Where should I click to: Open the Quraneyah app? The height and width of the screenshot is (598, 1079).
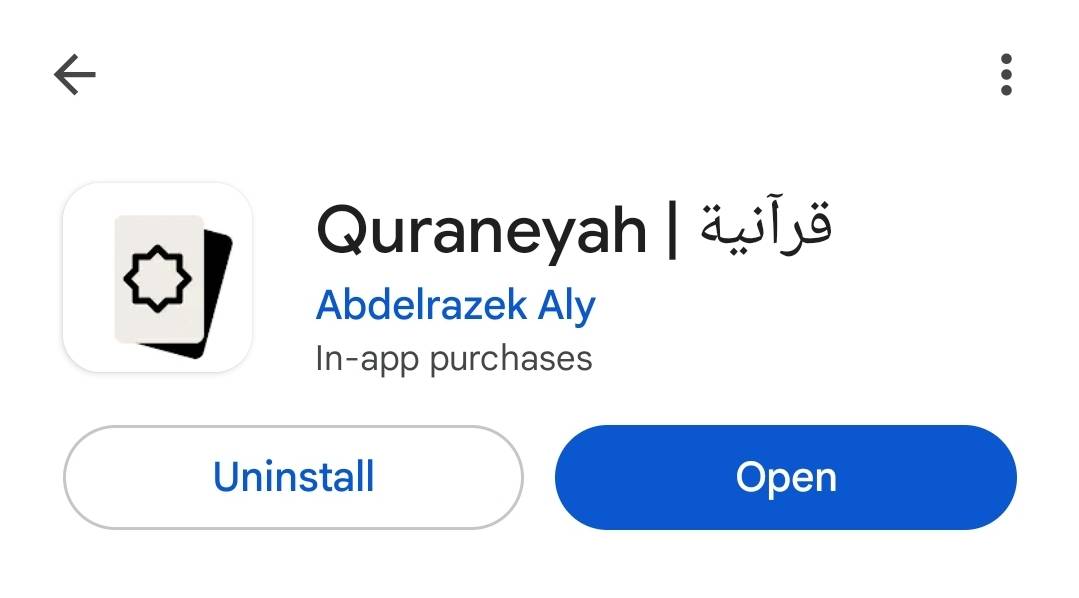pyautogui.click(x=786, y=477)
